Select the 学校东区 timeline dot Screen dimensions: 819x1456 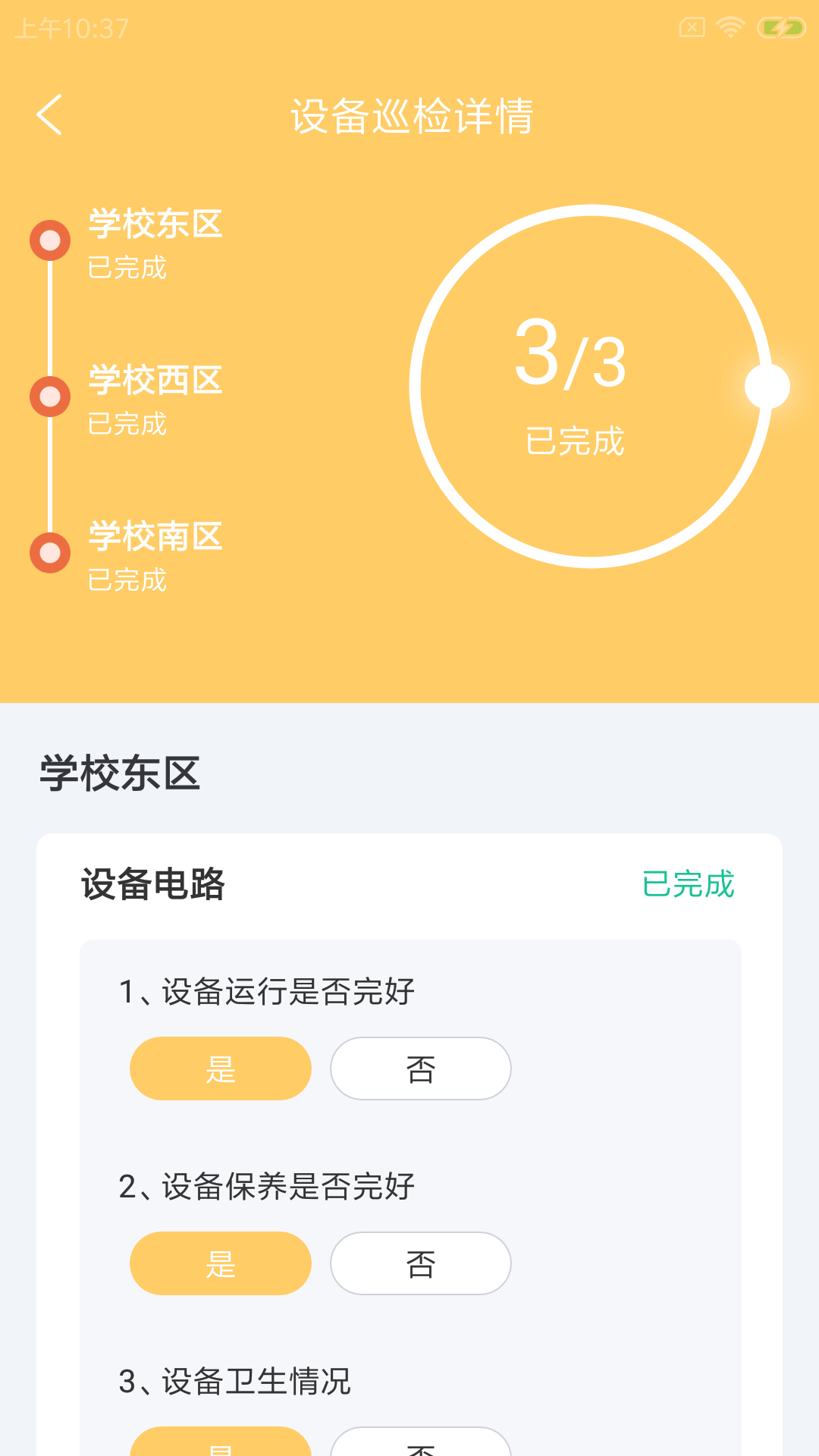[50, 241]
